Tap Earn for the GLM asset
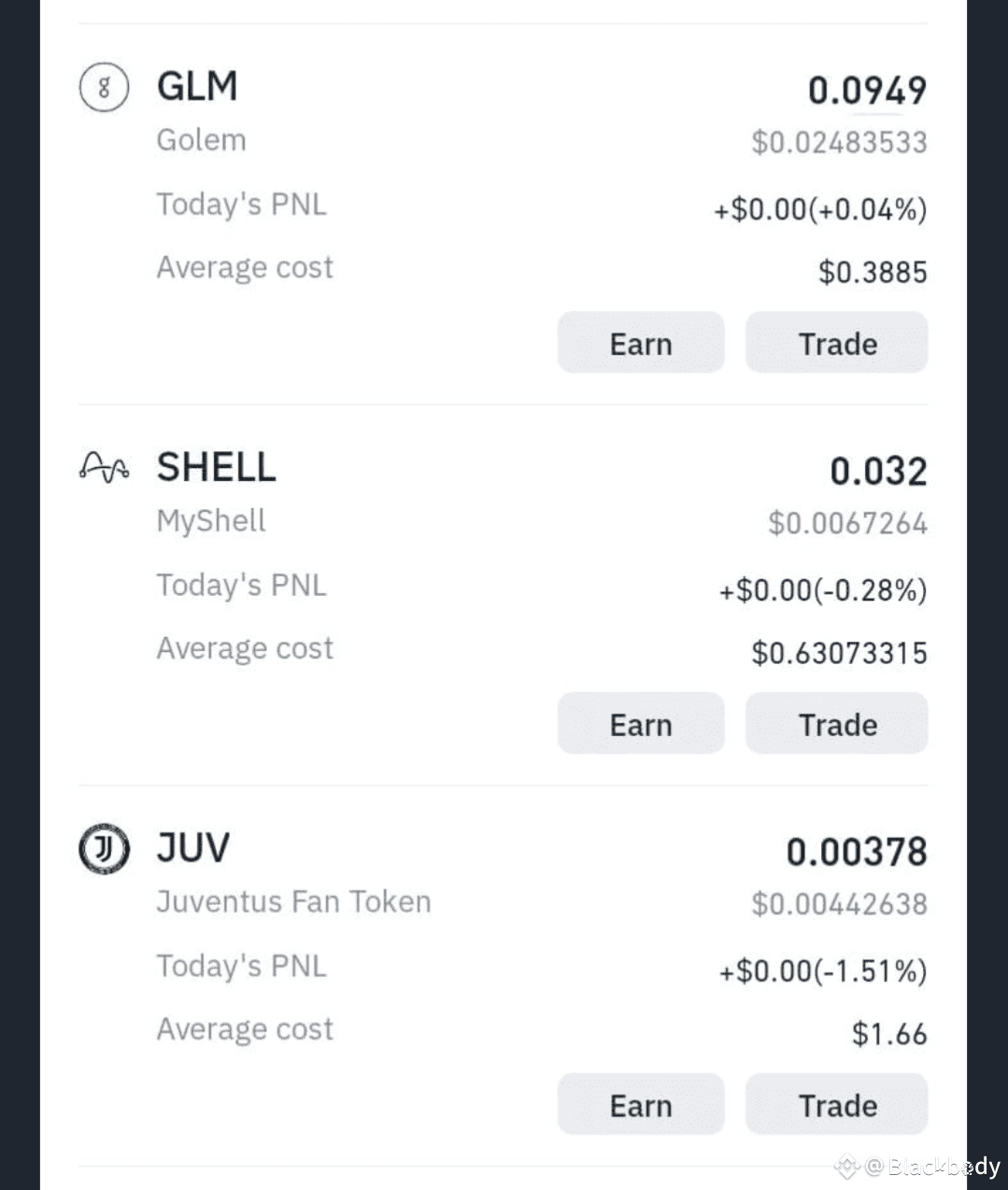 tap(641, 343)
